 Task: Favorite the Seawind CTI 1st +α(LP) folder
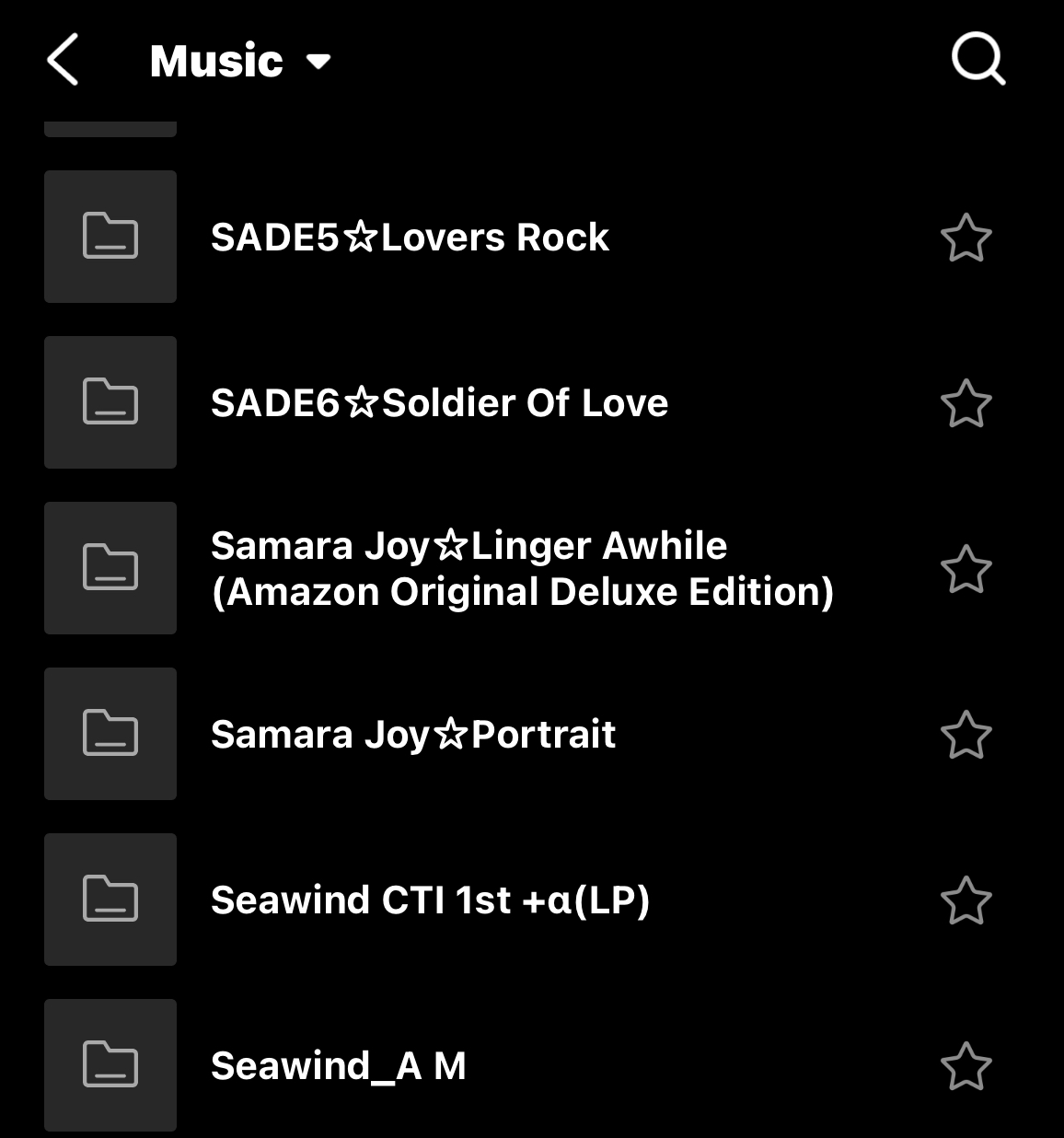click(966, 900)
